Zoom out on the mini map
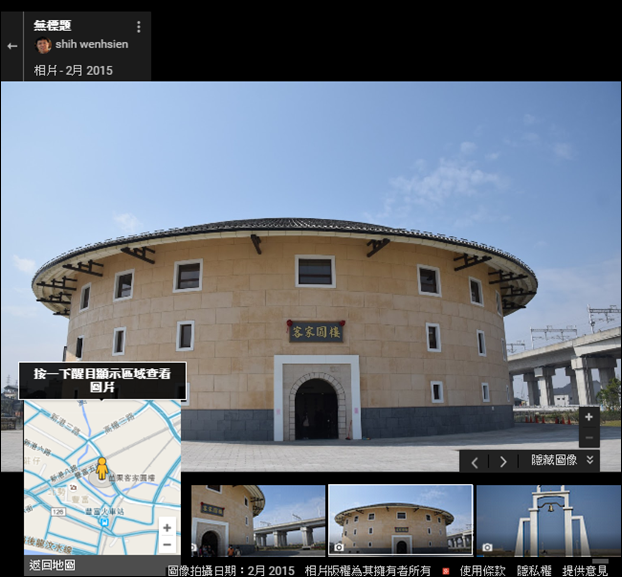 [x=166, y=544]
